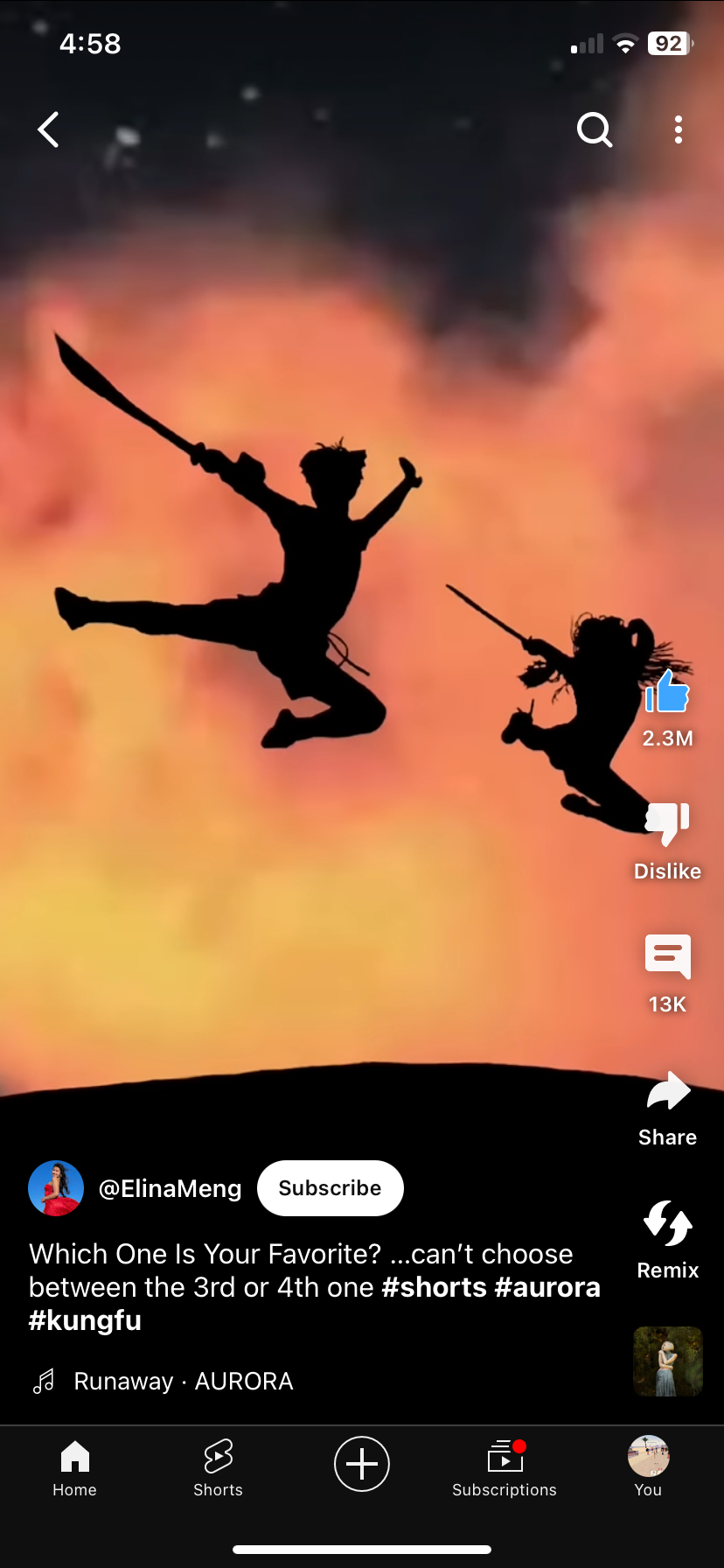Open the Runaway · AURORA sound

pyautogui.click(x=182, y=1381)
